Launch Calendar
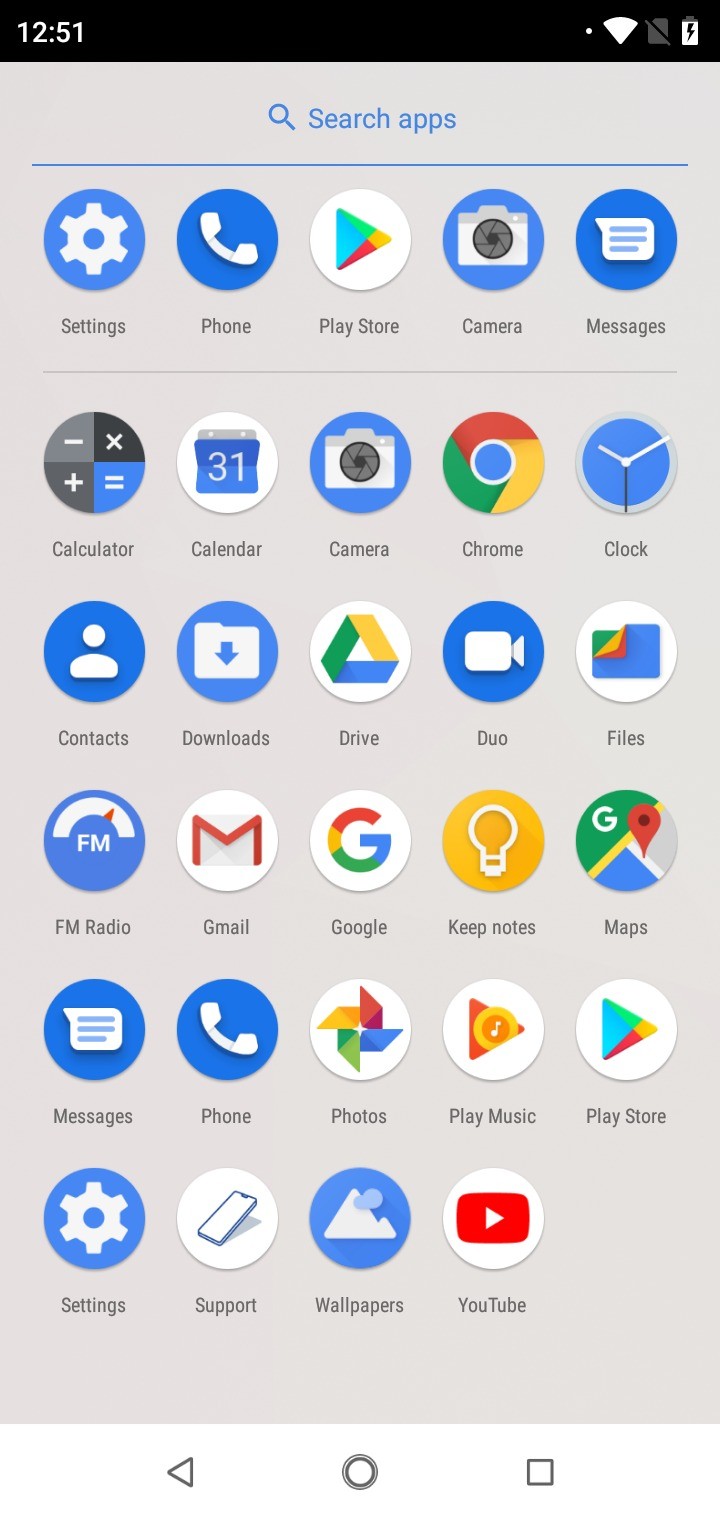The width and height of the screenshot is (720, 1520). tap(227, 463)
